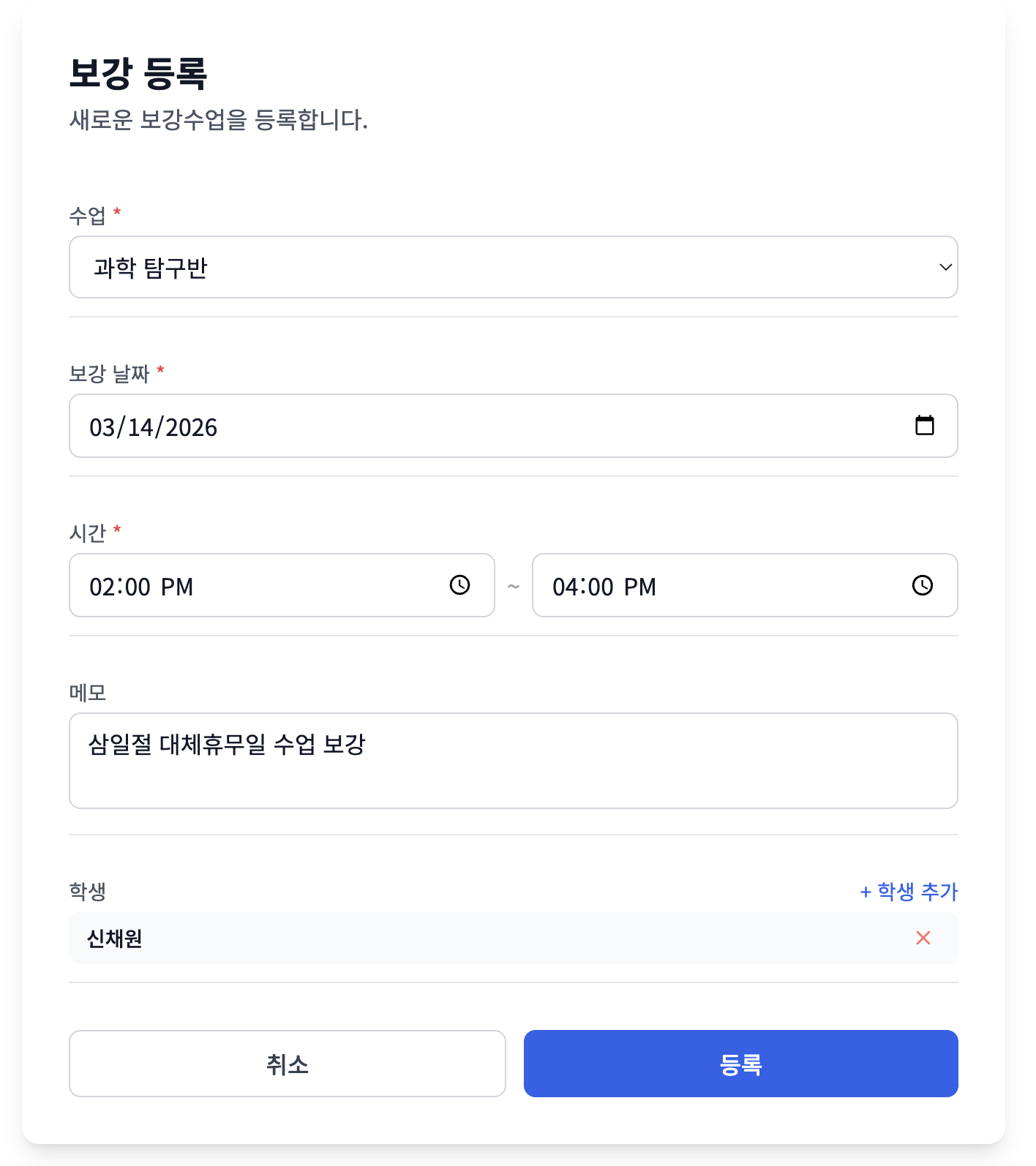Select the memo text area
Screen dimensions: 1036x1166
[512, 761]
